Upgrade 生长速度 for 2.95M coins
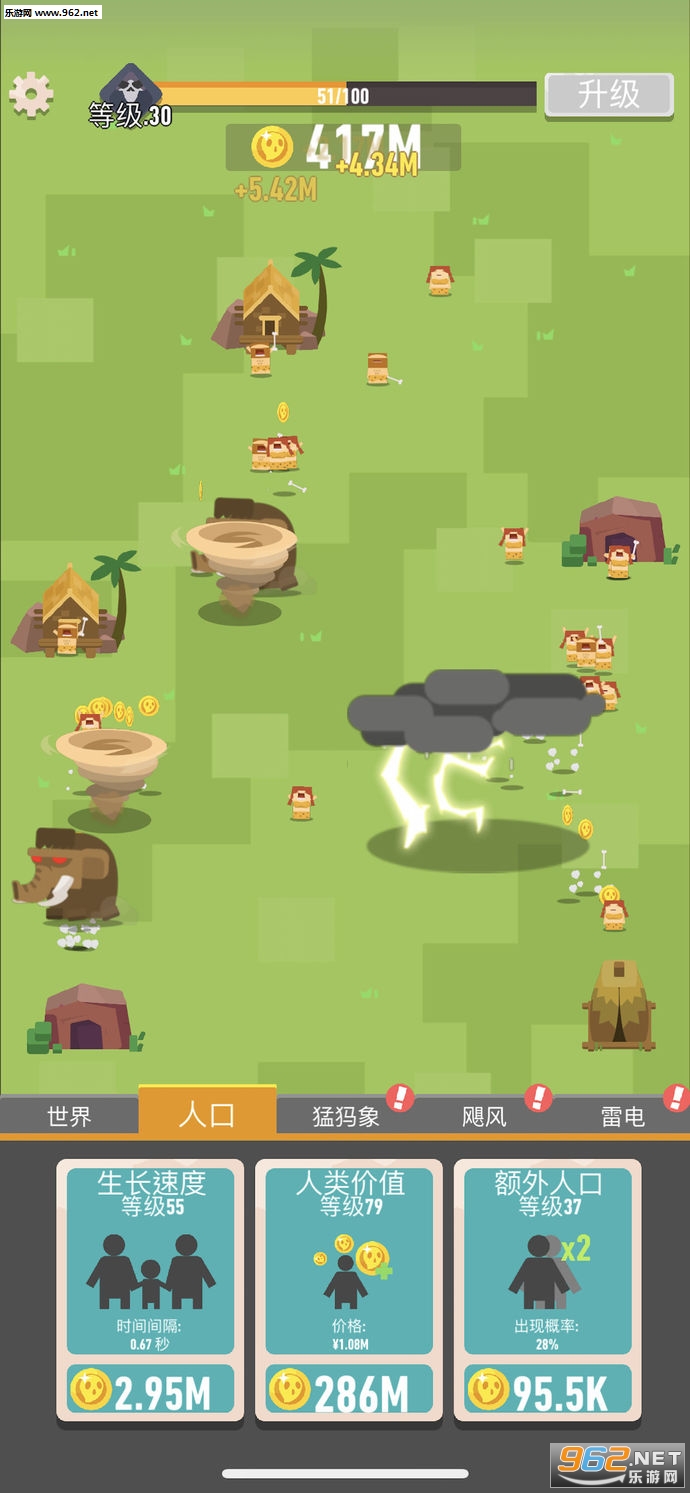Image resolution: width=690 pixels, height=1493 pixels. click(x=150, y=1390)
